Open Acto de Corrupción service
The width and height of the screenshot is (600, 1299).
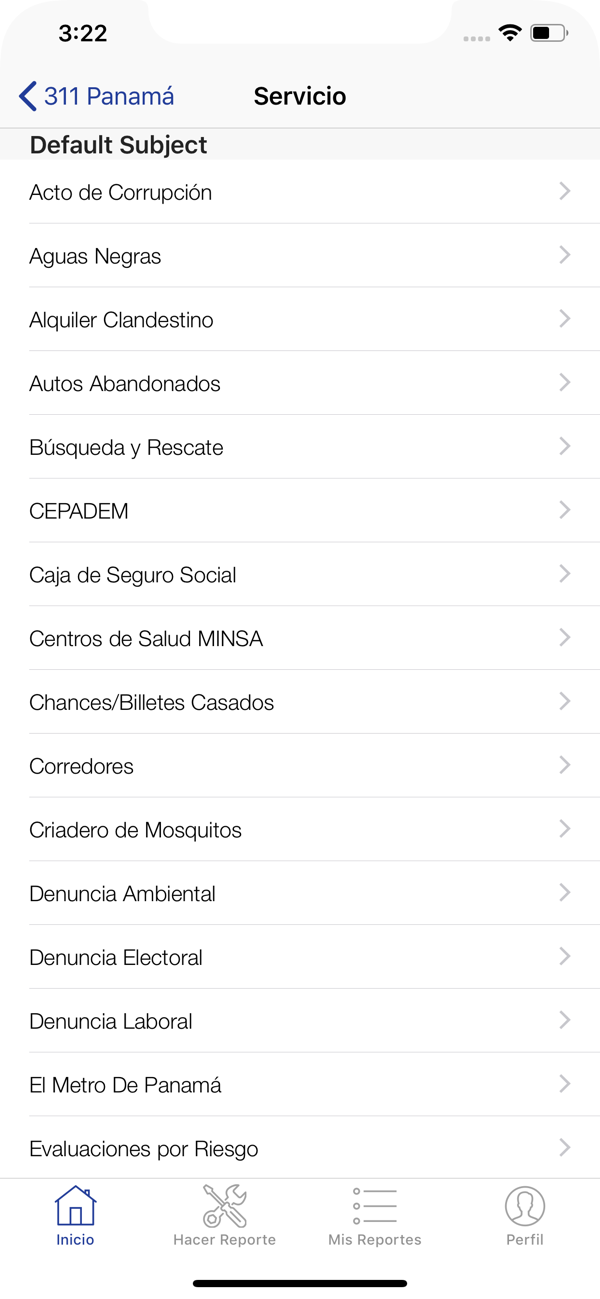(x=300, y=192)
